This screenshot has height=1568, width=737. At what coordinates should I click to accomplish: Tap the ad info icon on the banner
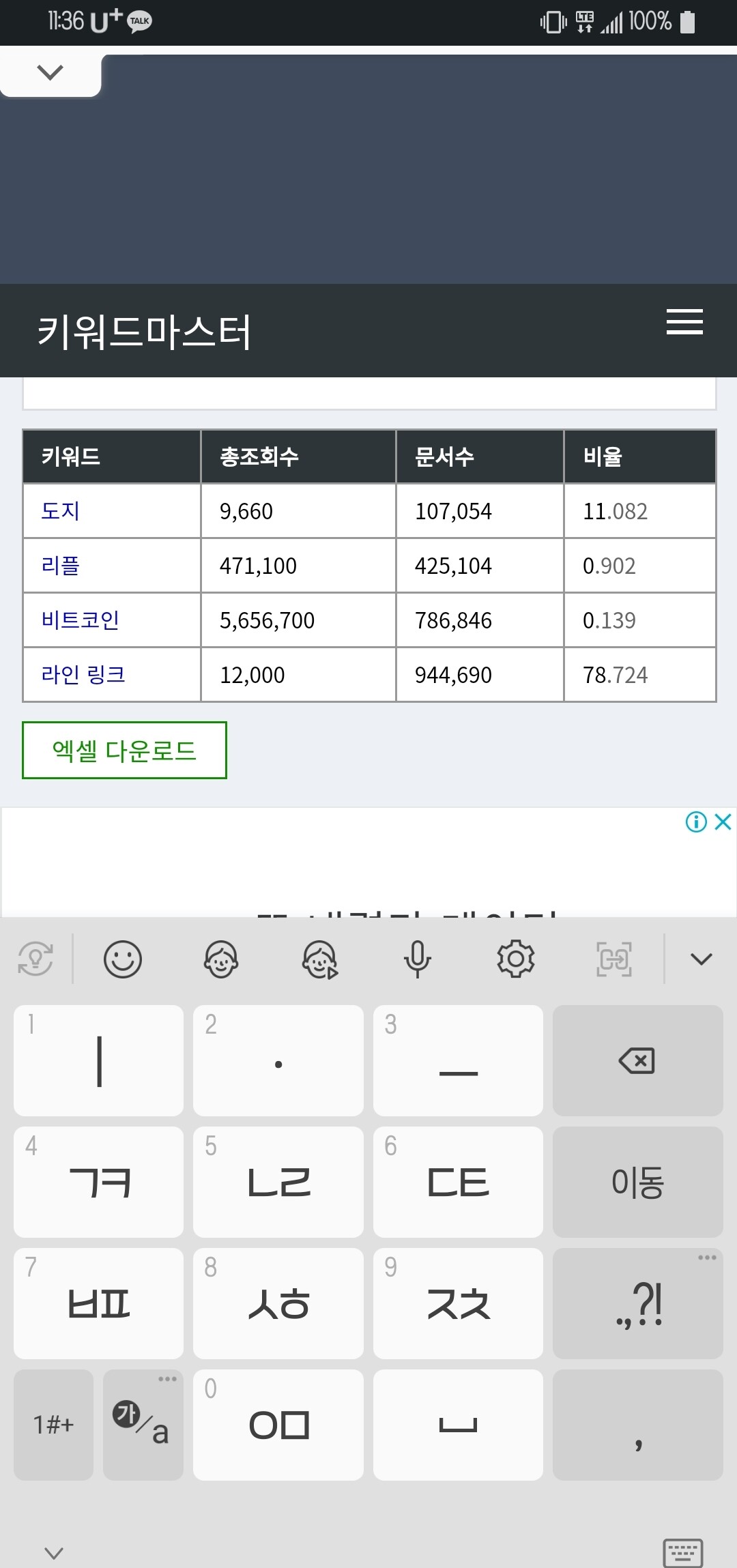pyautogui.click(x=695, y=823)
